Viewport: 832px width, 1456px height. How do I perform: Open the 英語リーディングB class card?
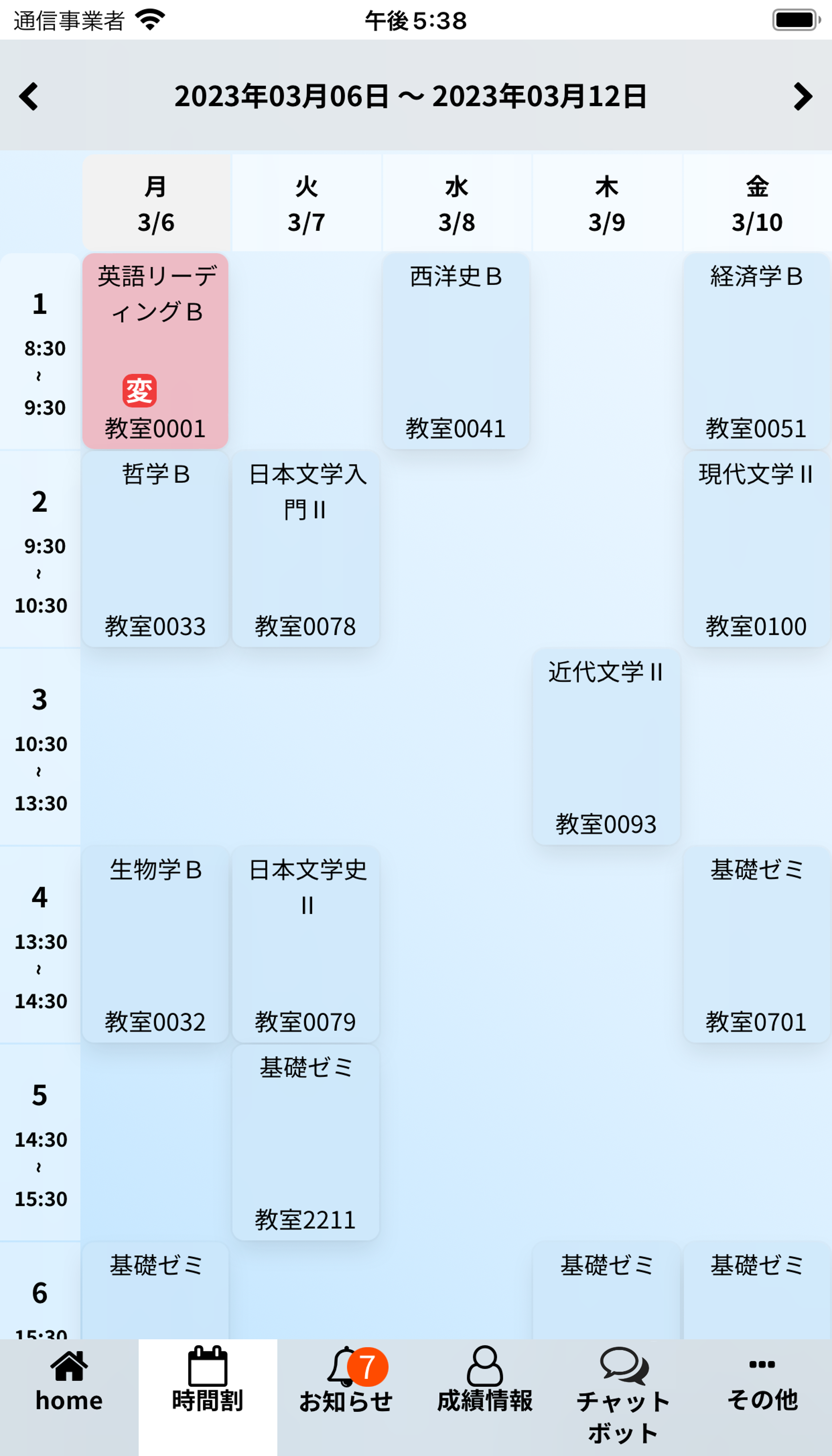click(x=155, y=351)
